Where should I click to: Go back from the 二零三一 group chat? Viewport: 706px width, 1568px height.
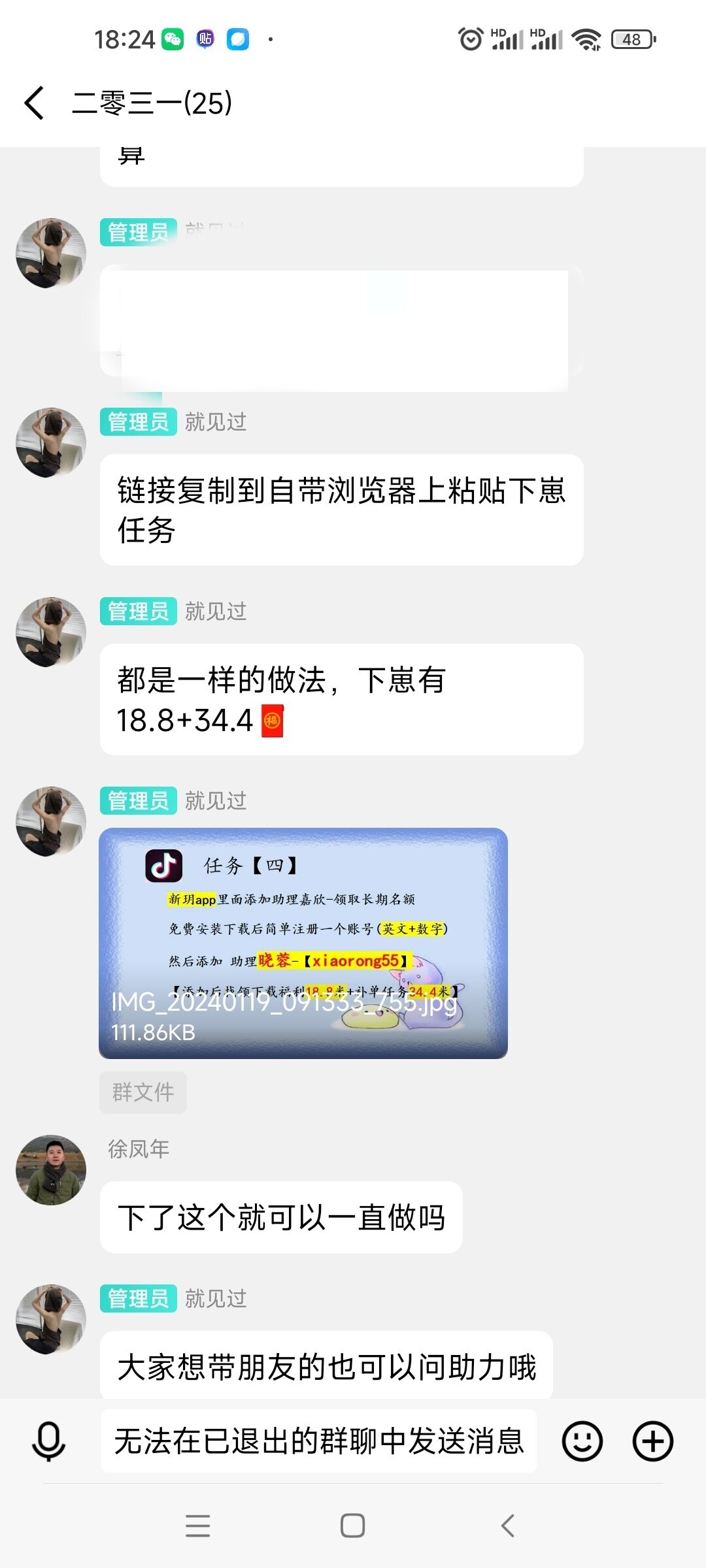coord(34,103)
